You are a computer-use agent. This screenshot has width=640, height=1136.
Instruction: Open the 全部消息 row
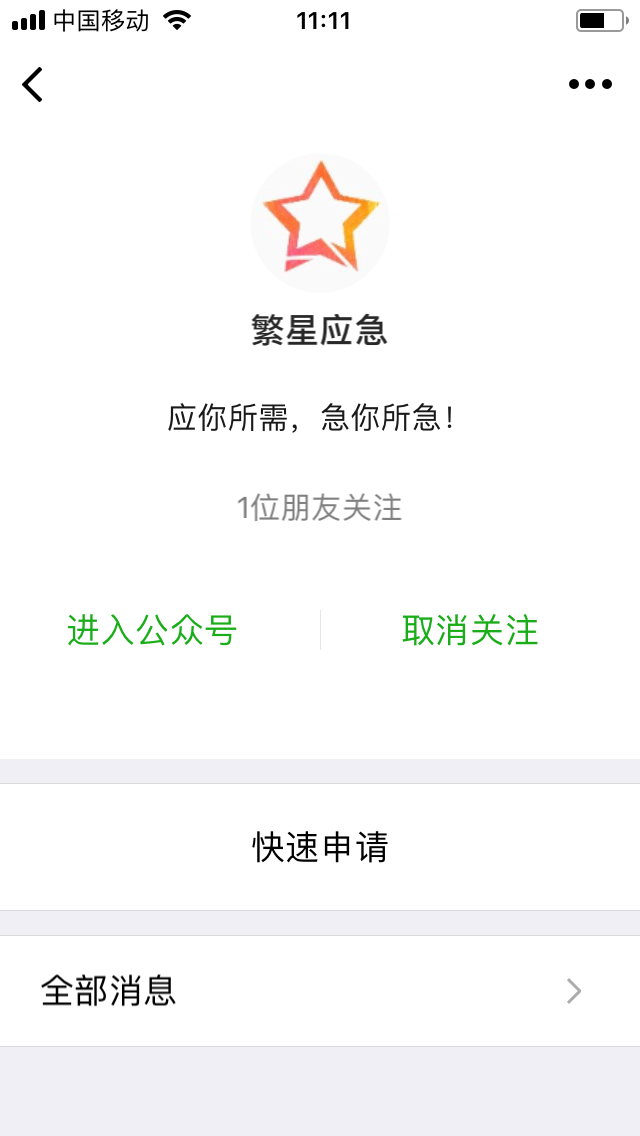tap(320, 990)
